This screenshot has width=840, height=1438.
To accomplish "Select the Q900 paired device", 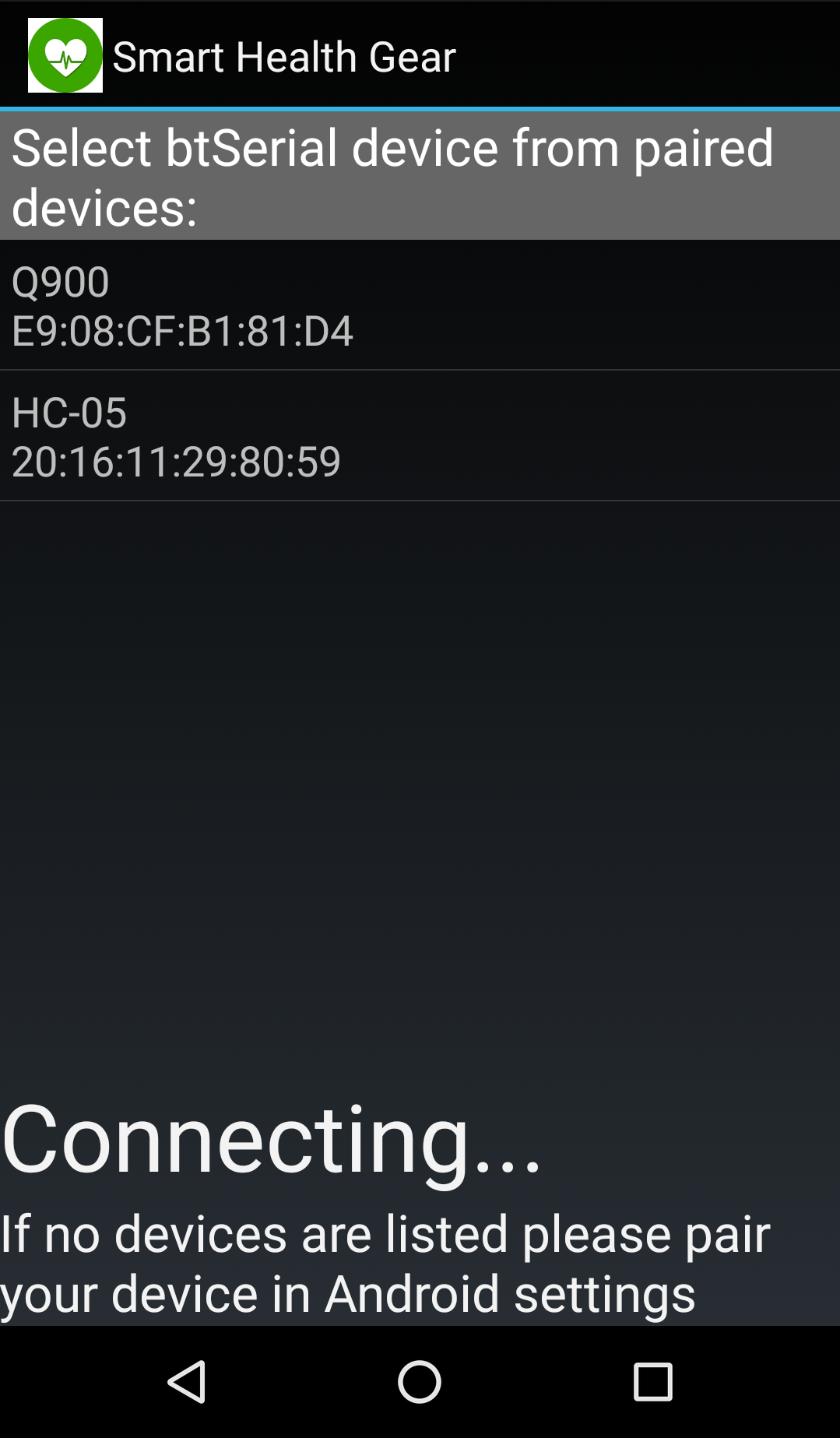I will coord(420,304).
